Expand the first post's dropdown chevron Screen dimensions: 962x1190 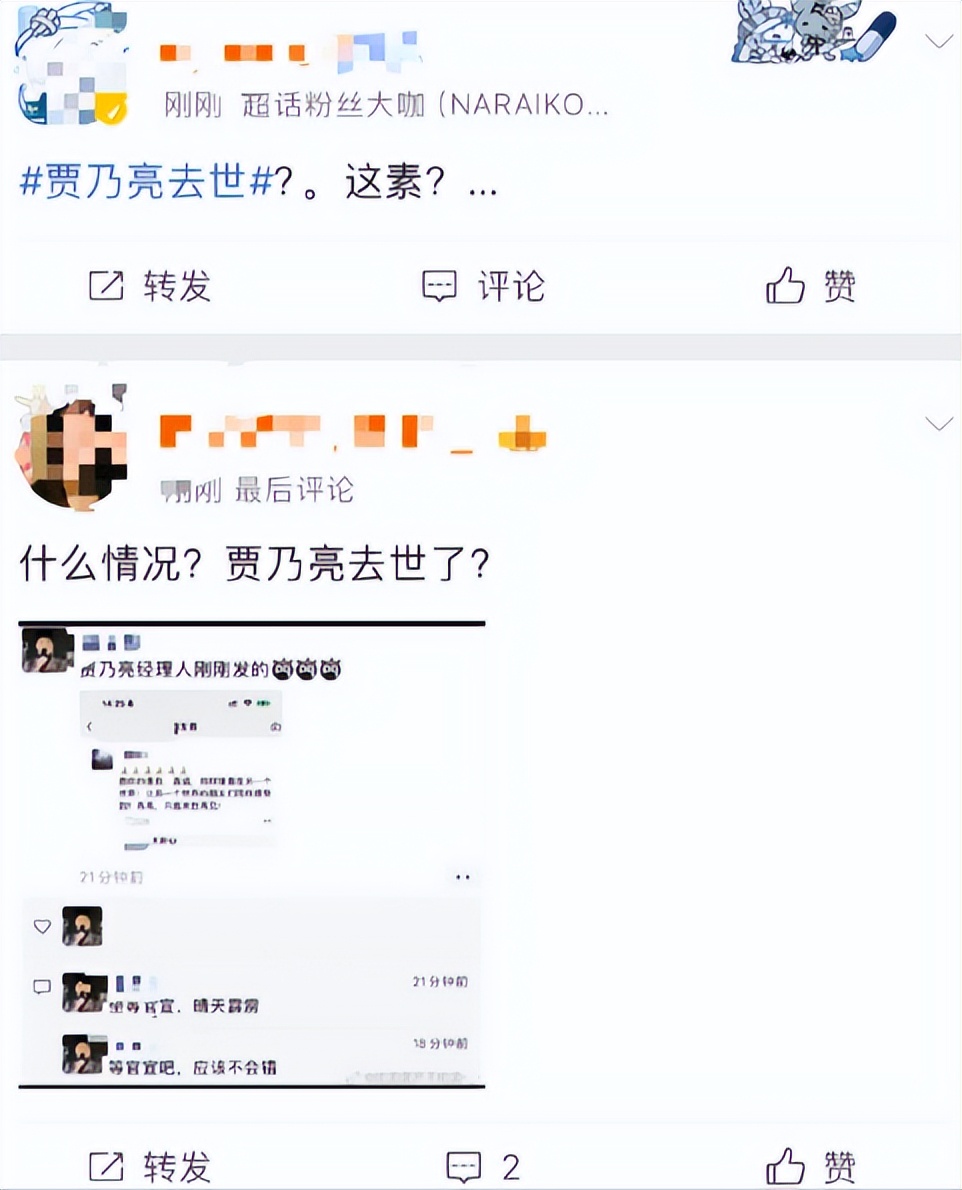point(938,41)
